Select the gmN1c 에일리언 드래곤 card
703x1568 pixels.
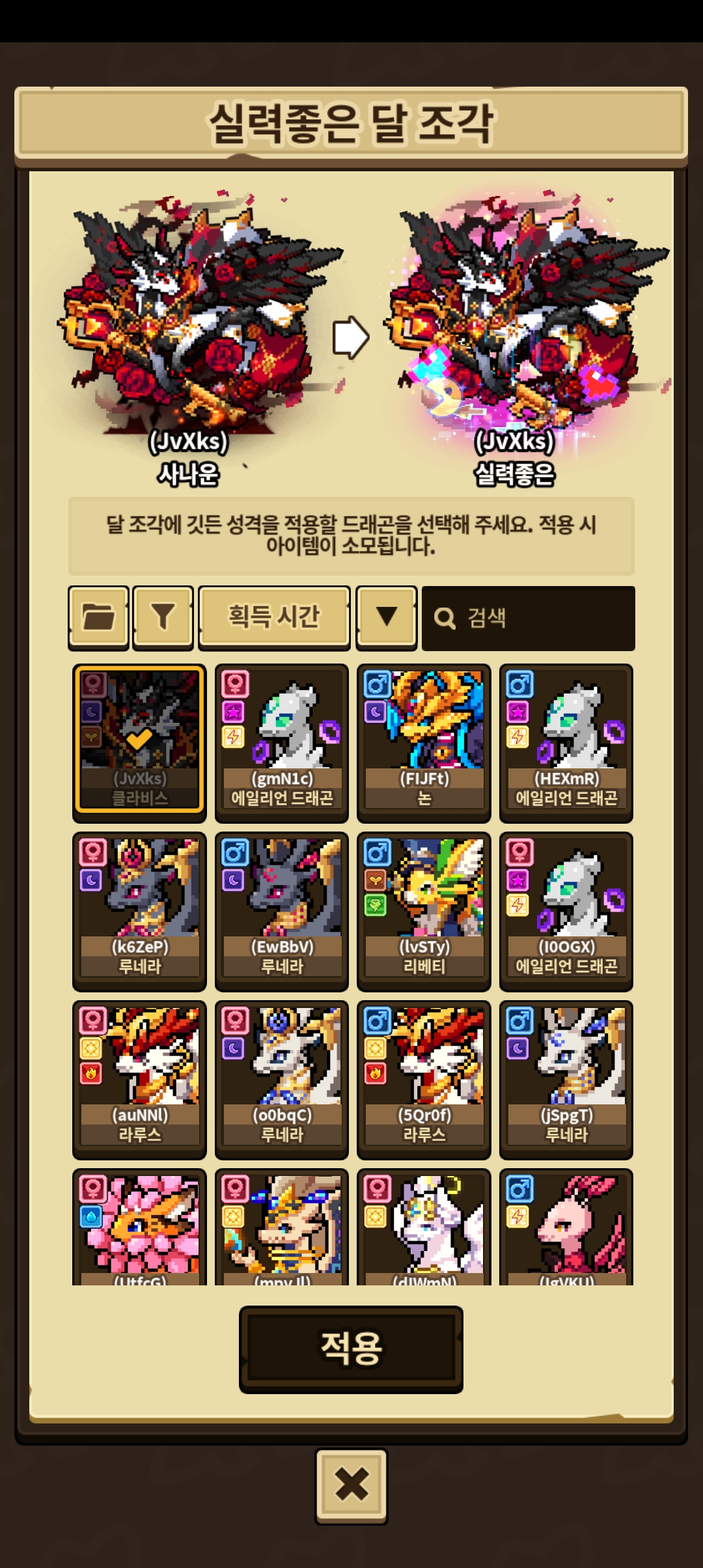[282, 741]
